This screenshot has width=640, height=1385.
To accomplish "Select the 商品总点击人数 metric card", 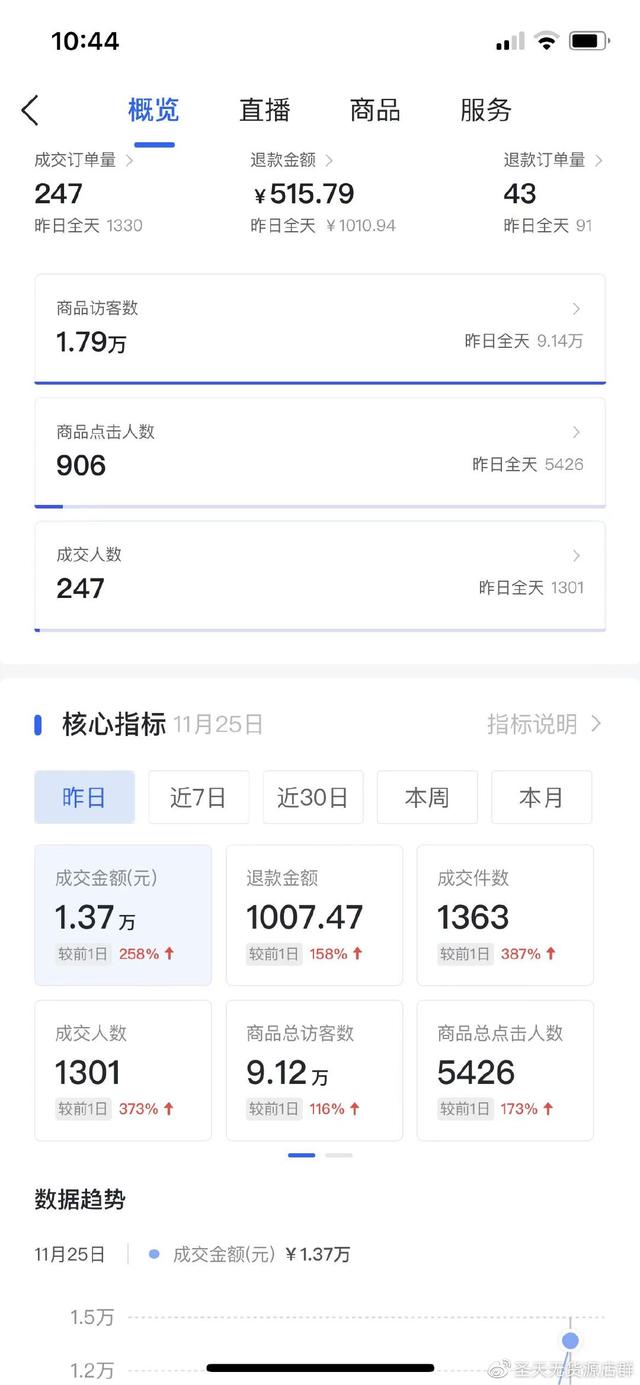I will 505,1070.
